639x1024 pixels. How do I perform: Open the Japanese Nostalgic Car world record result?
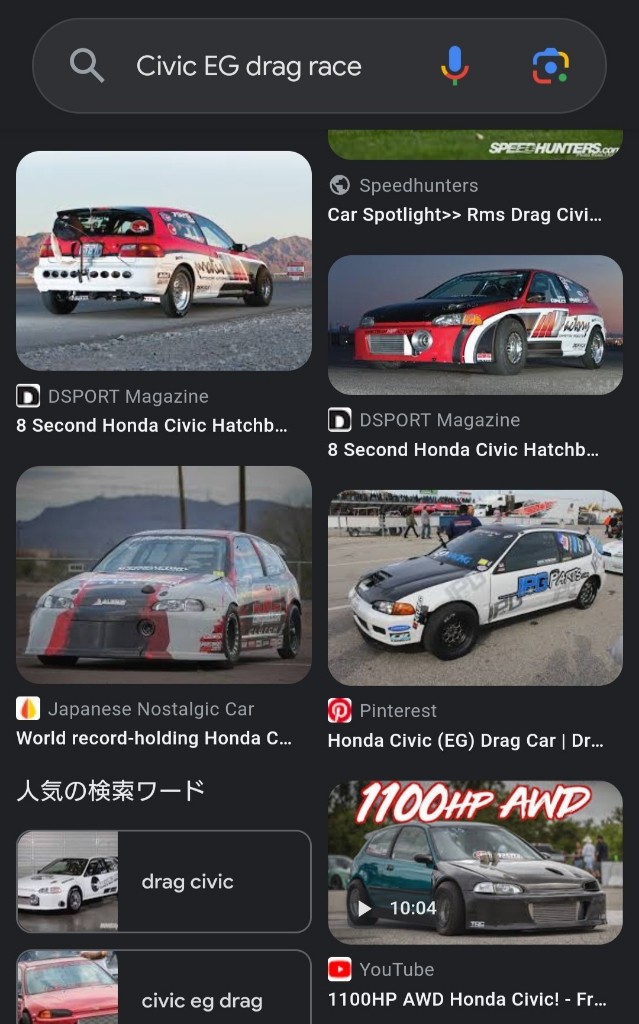point(163,575)
